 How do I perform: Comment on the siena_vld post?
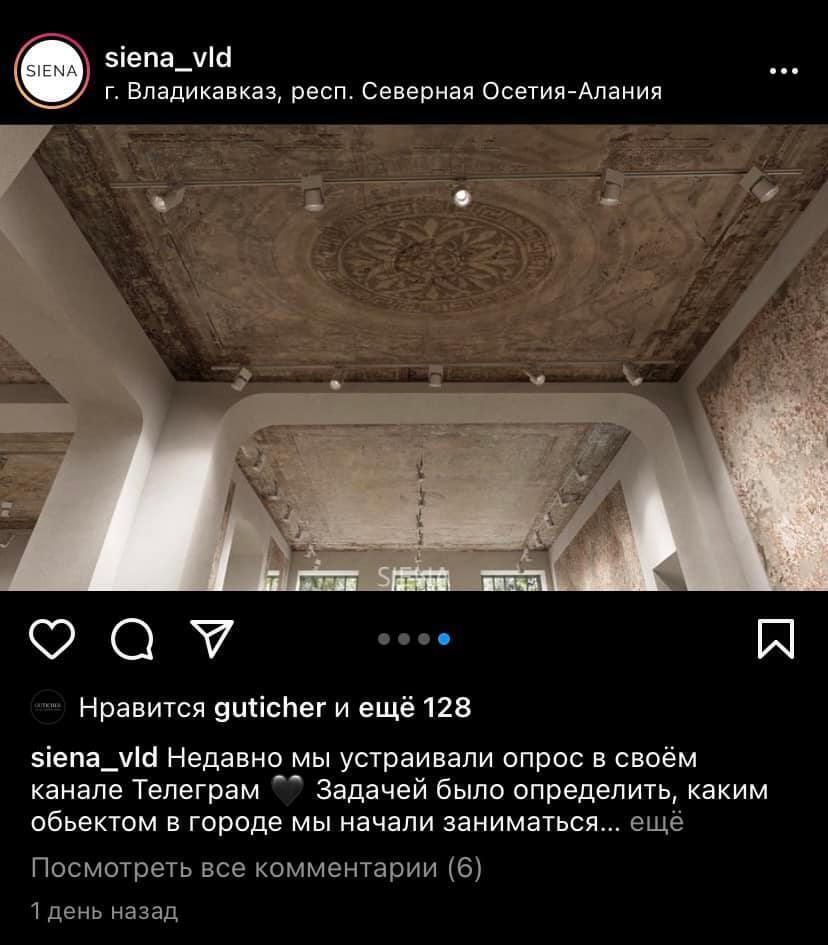click(132, 639)
